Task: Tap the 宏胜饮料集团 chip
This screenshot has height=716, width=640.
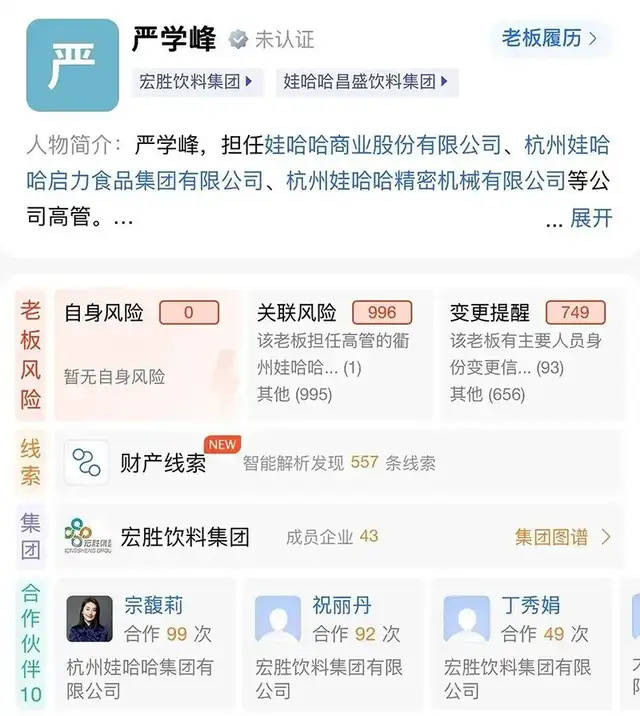Action: (195, 82)
